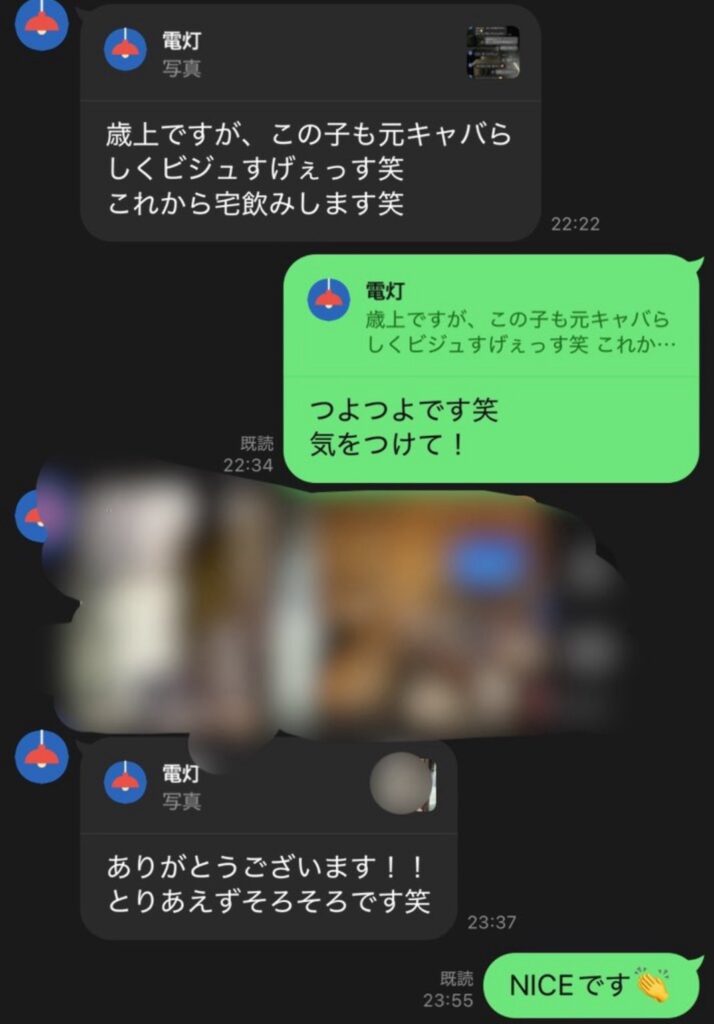Open quoted photo in ありがとうございます reply
Screen dimensions: 714x1024
tap(402, 783)
